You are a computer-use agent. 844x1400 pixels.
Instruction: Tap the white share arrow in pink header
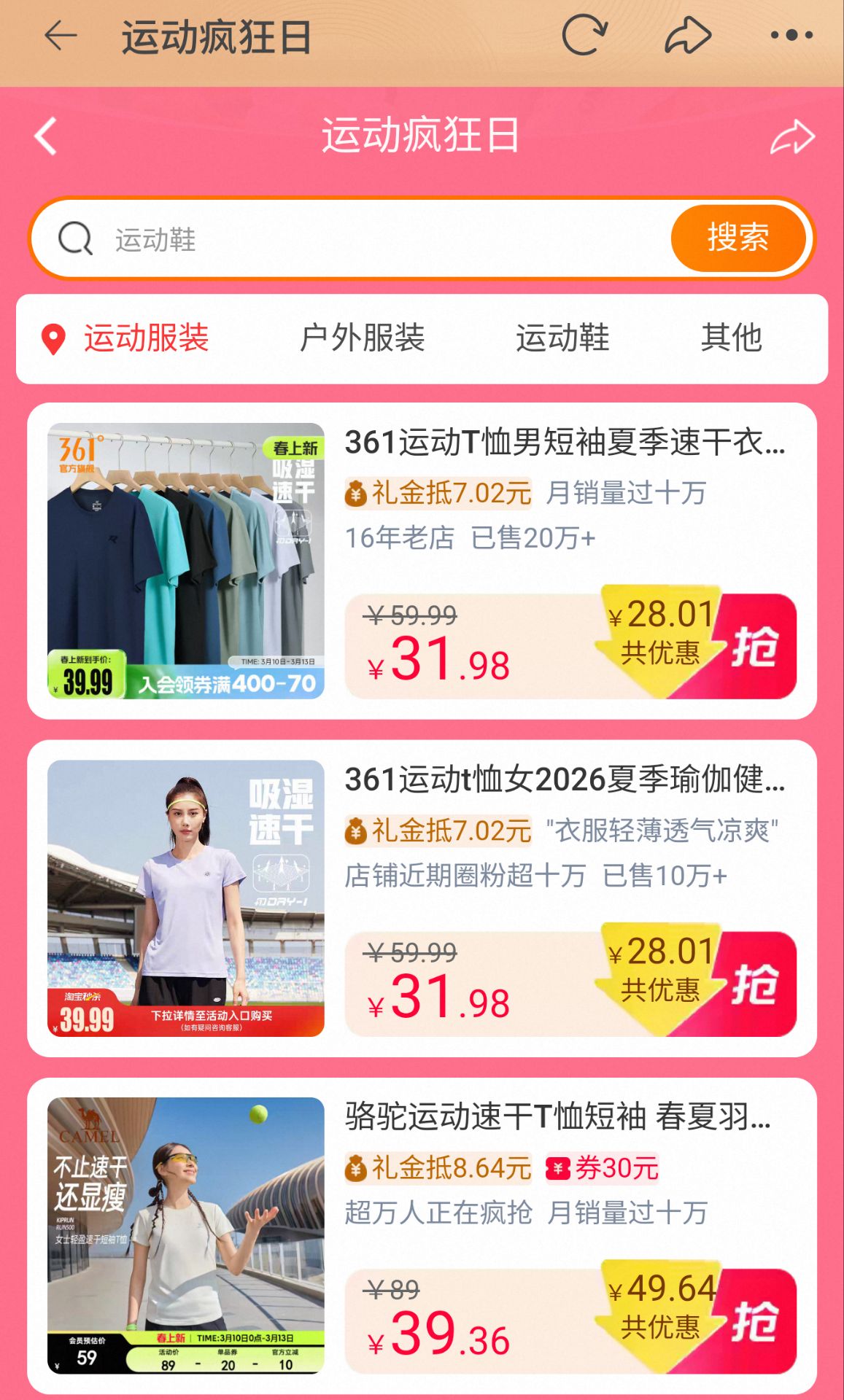pos(791,137)
